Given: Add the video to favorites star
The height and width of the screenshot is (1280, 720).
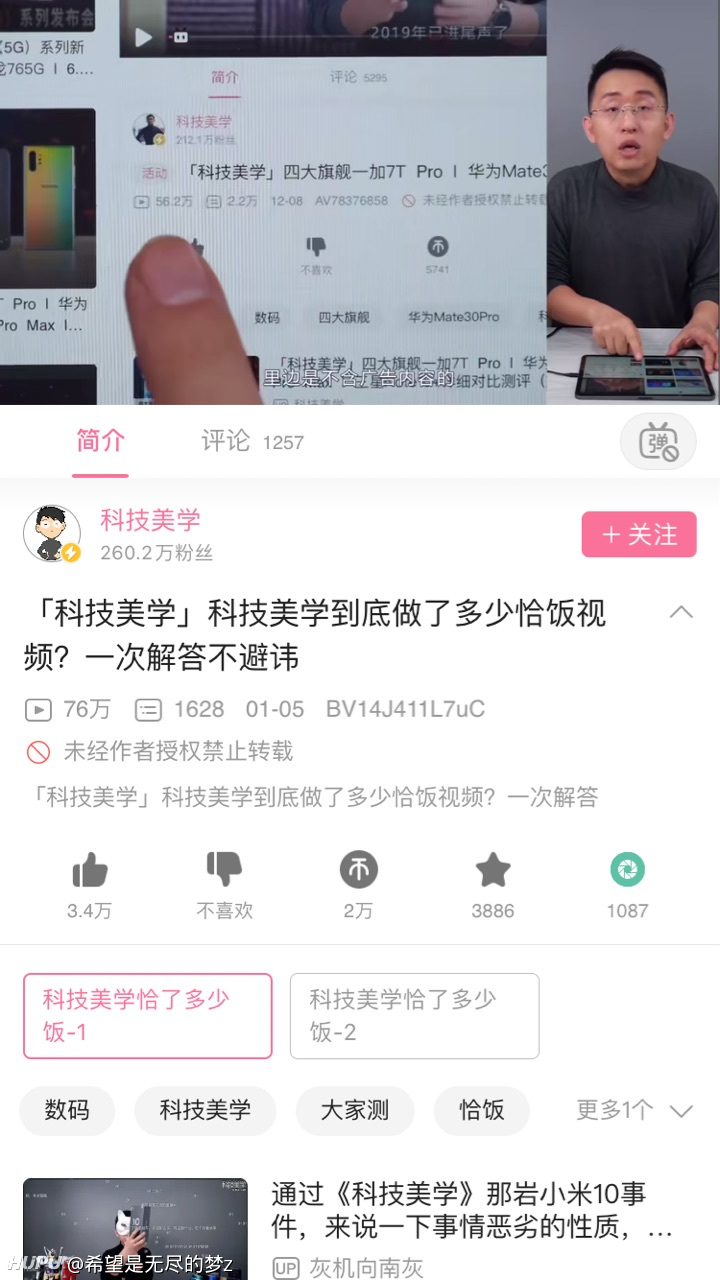Looking at the screenshot, I should coord(493,884).
